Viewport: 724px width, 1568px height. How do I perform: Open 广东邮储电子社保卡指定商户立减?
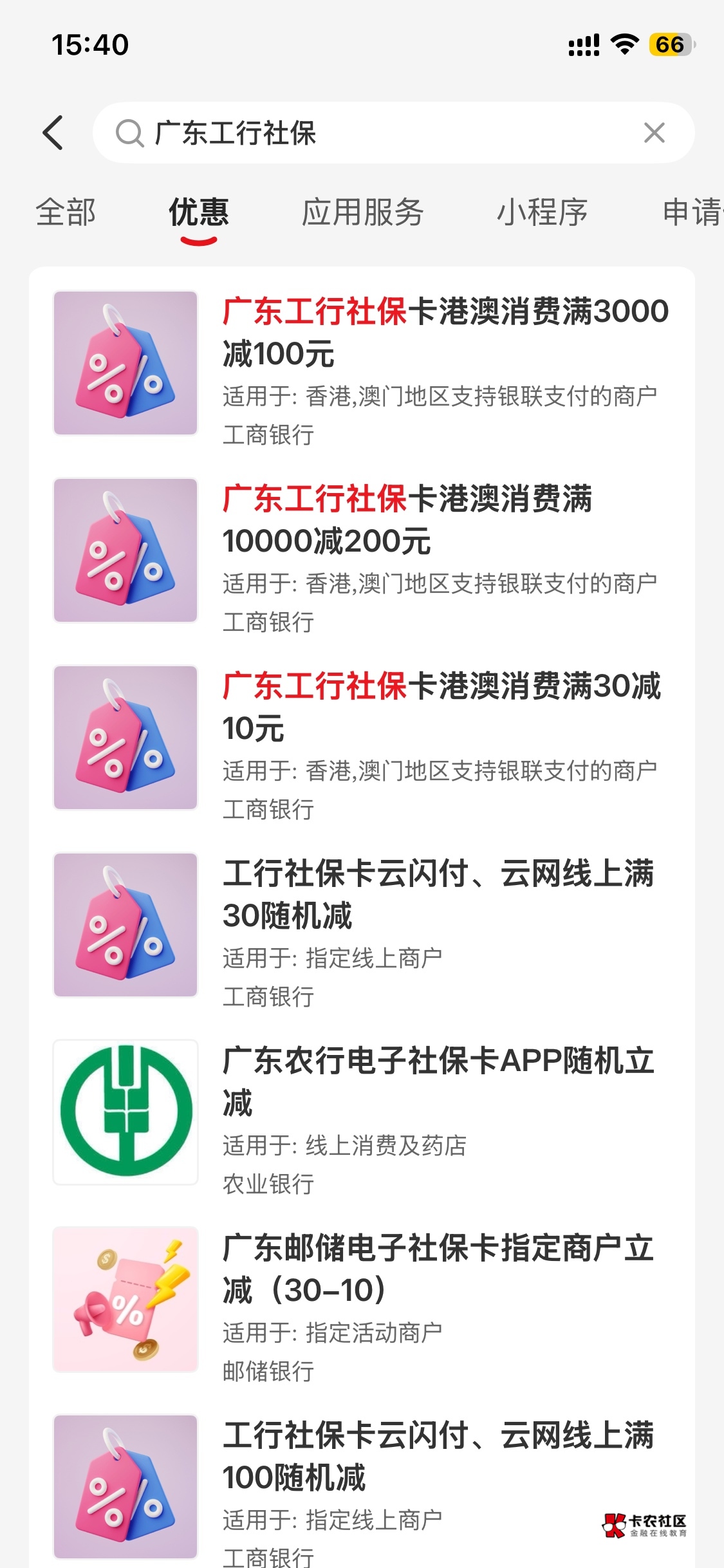pyautogui.click(x=362, y=1300)
